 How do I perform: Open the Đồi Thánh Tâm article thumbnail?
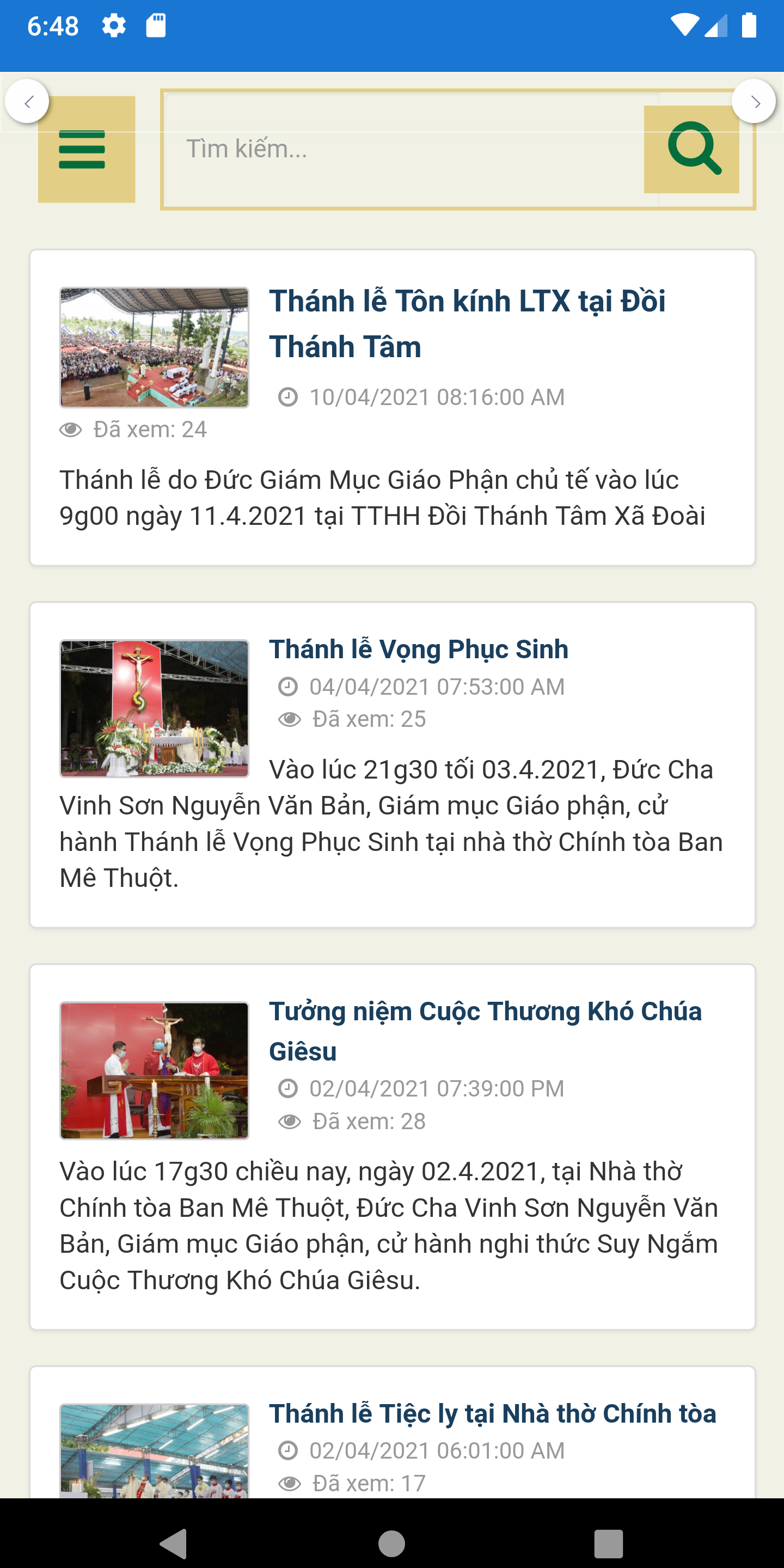(x=154, y=347)
